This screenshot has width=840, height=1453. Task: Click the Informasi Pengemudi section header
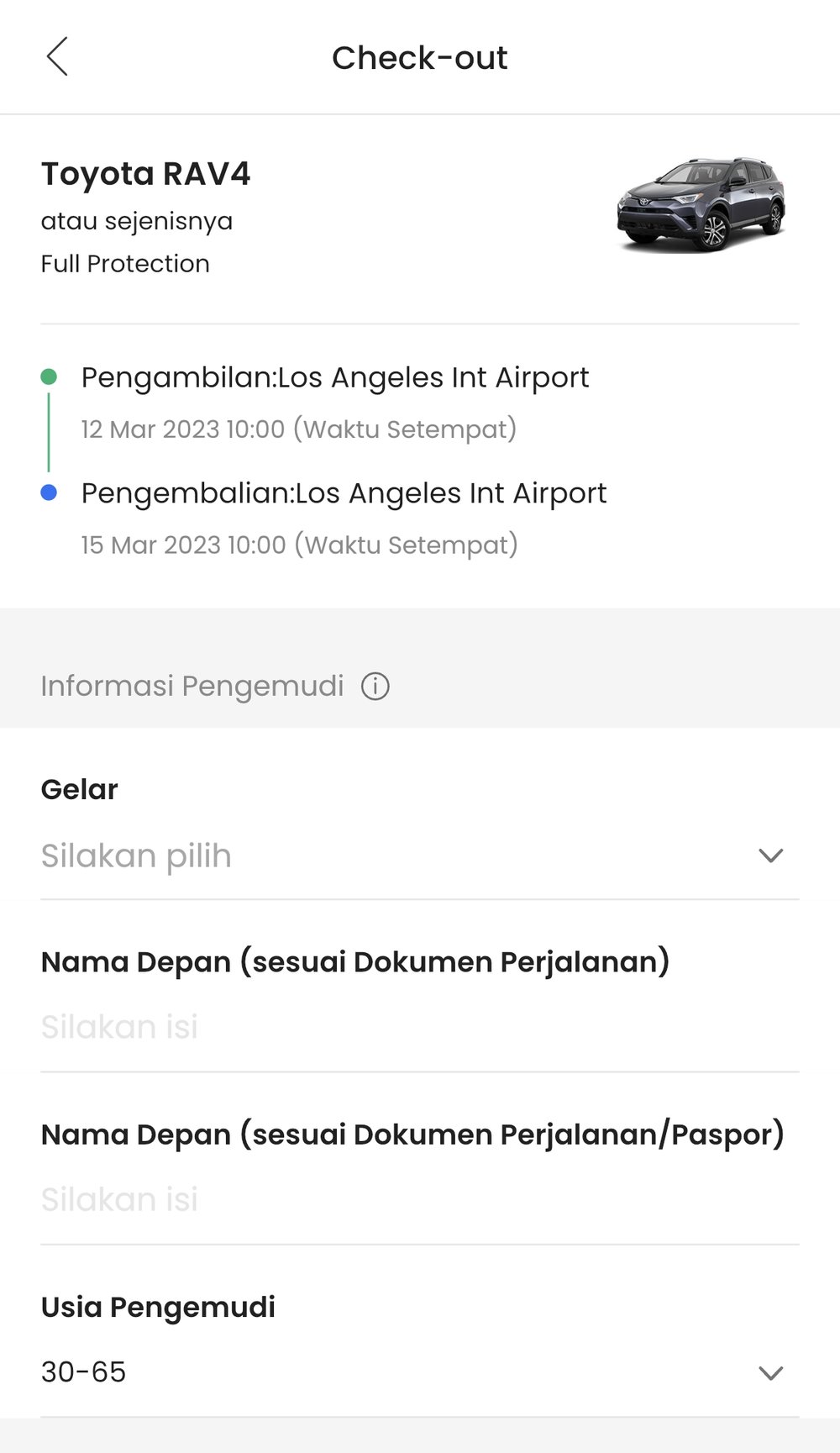click(x=192, y=686)
